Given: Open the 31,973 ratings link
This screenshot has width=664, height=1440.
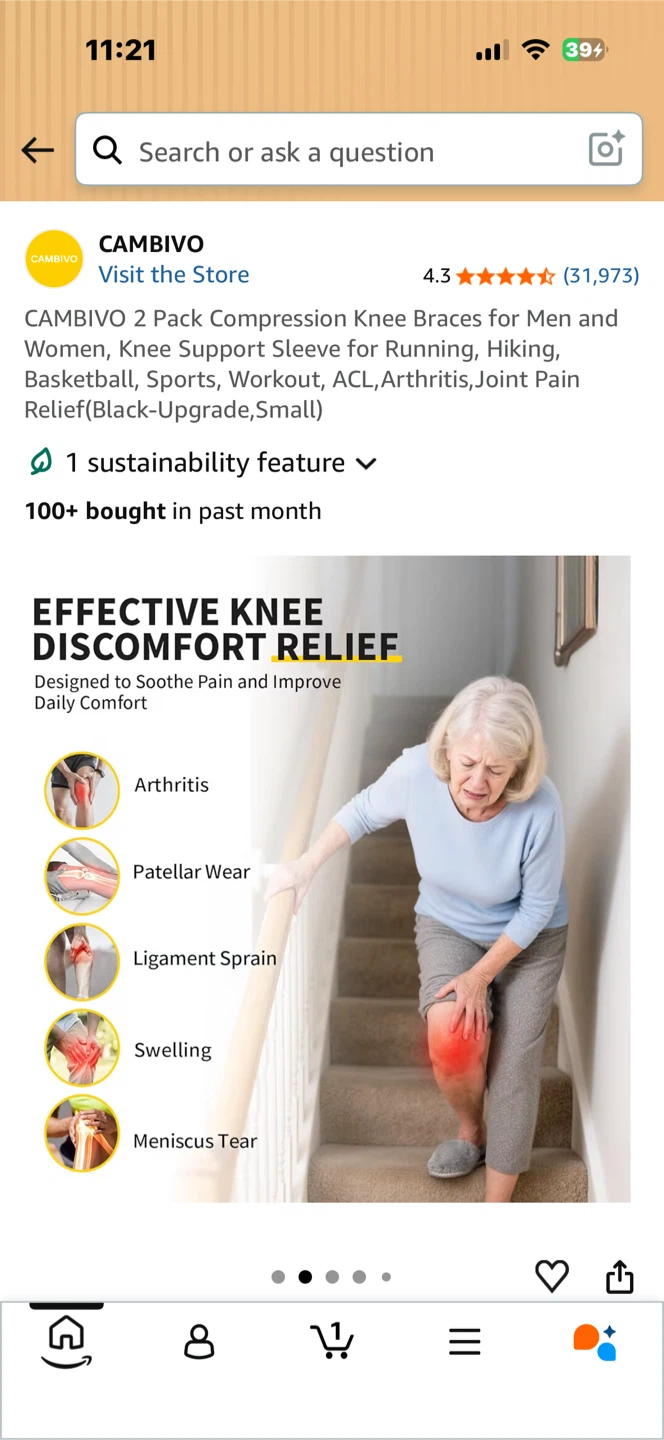Looking at the screenshot, I should tap(601, 275).
